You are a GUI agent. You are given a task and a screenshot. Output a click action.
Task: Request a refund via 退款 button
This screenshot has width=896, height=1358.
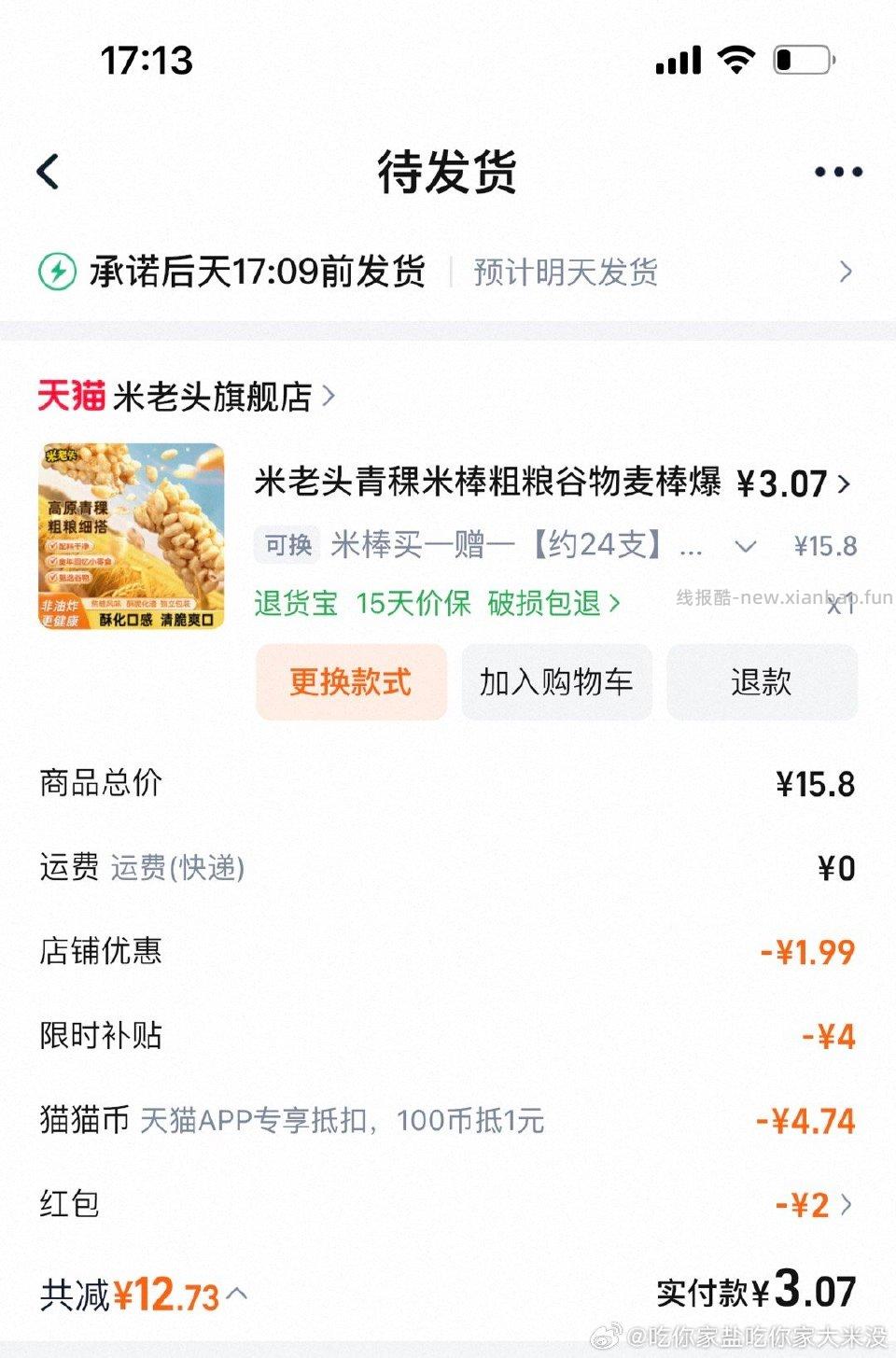point(762,682)
